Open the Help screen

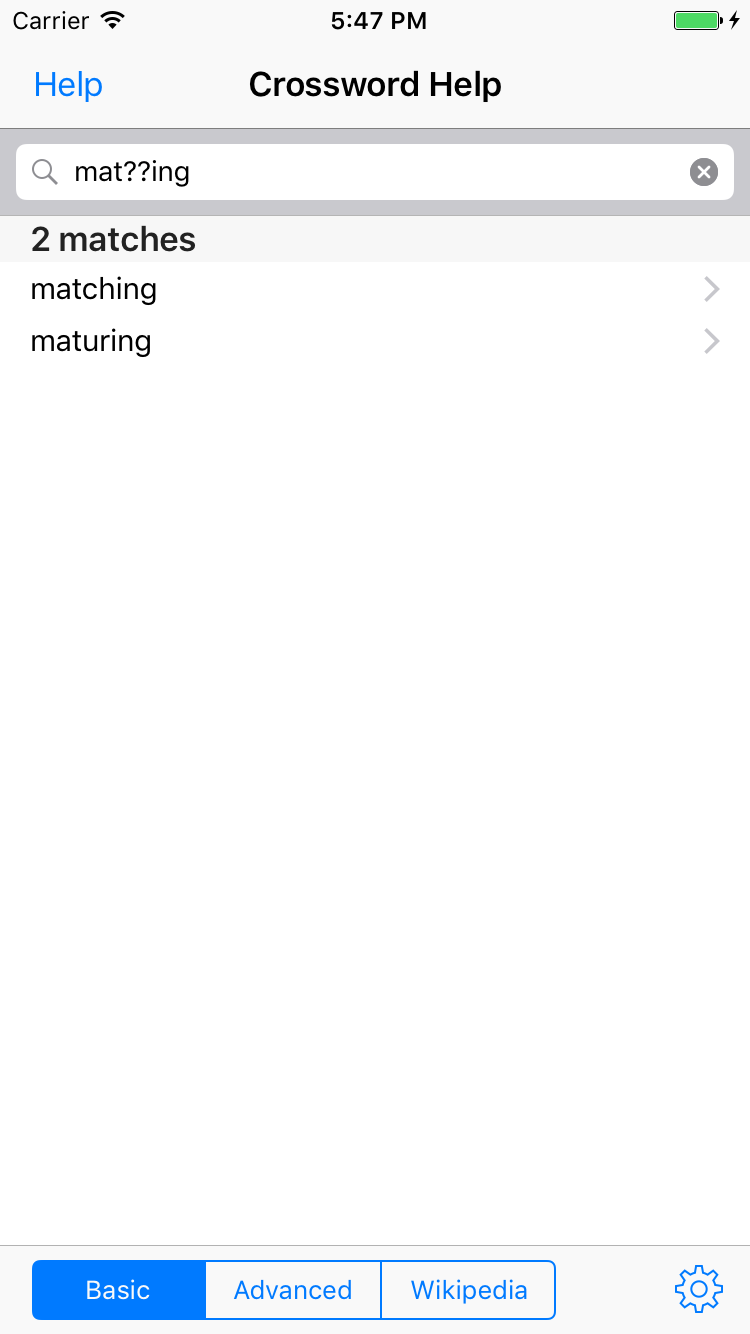click(x=67, y=85)
